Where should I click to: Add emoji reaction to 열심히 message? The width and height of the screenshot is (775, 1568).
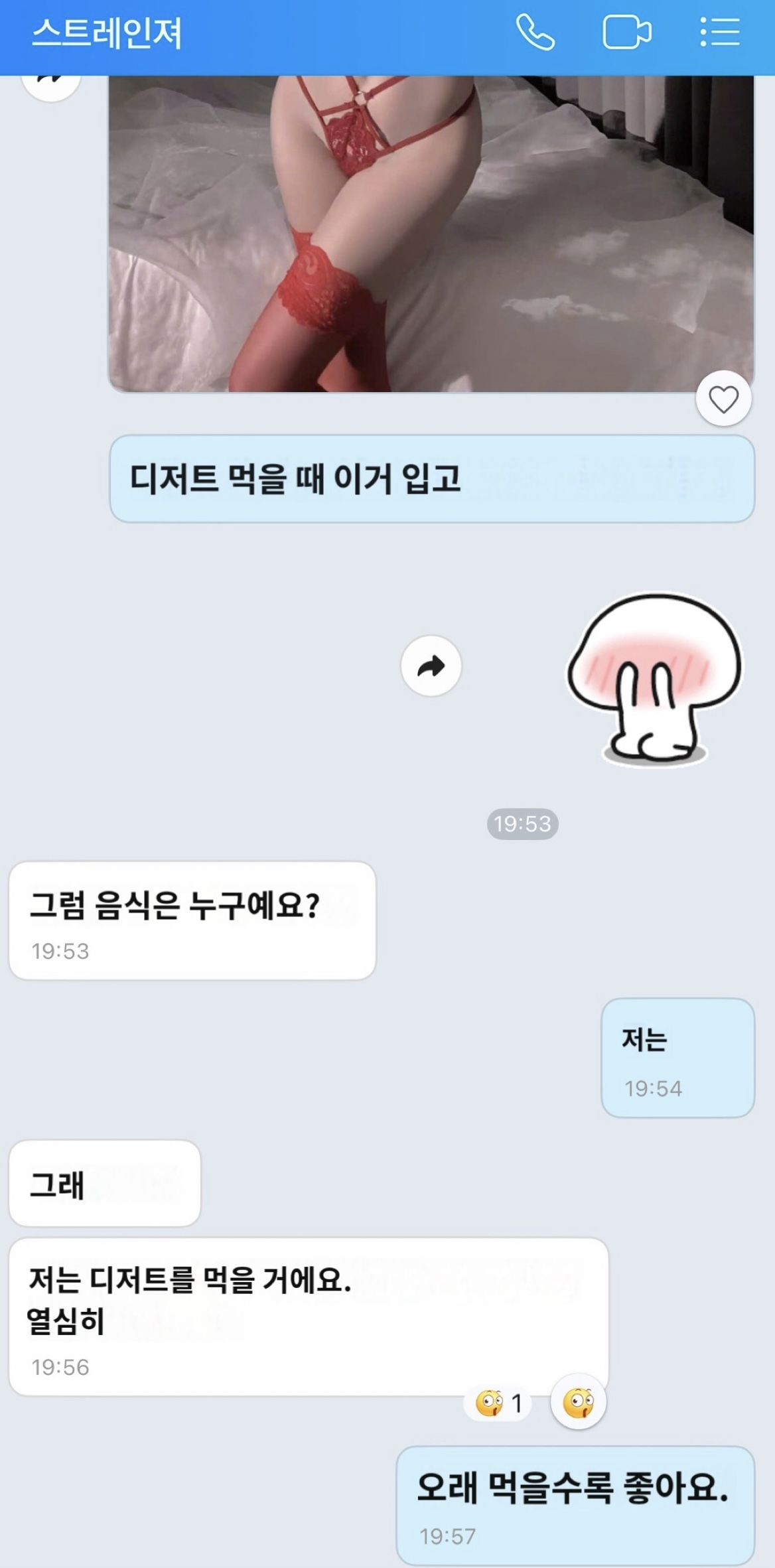coord(578,1401)
